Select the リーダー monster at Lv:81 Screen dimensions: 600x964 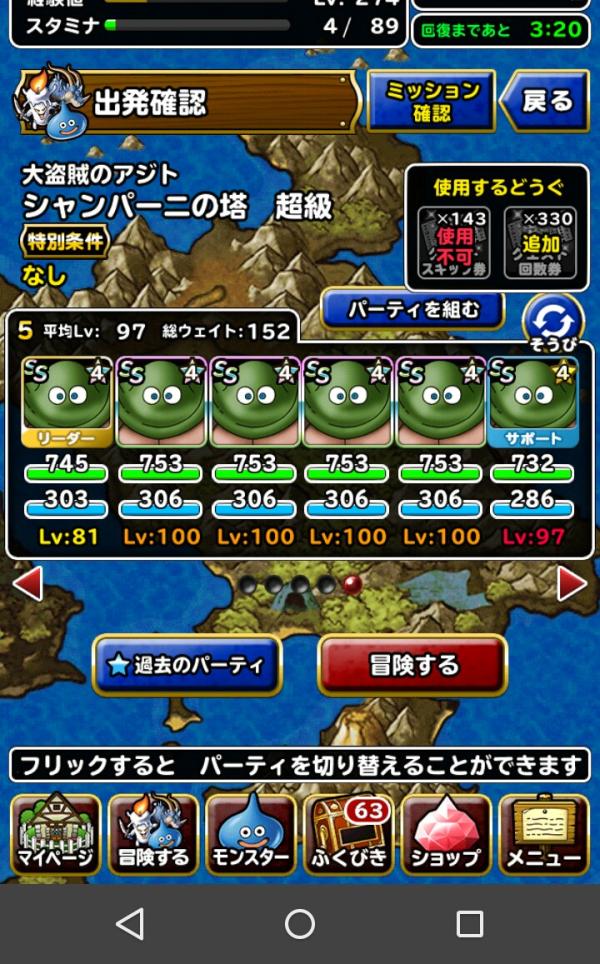67,400
